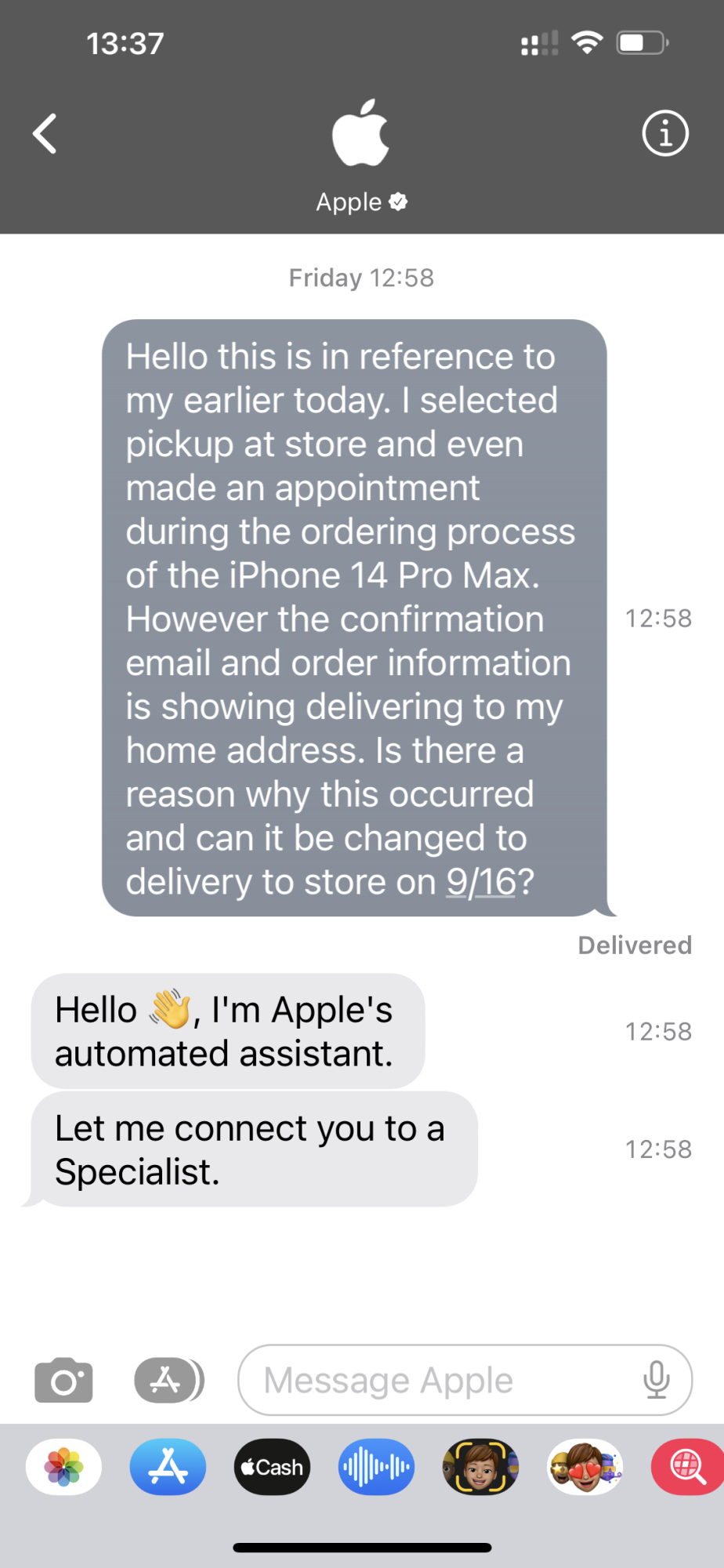Screen dimensions: 724x1568
Task: Record an audio message via waveform icon
Action: (x=376, y=1467)
